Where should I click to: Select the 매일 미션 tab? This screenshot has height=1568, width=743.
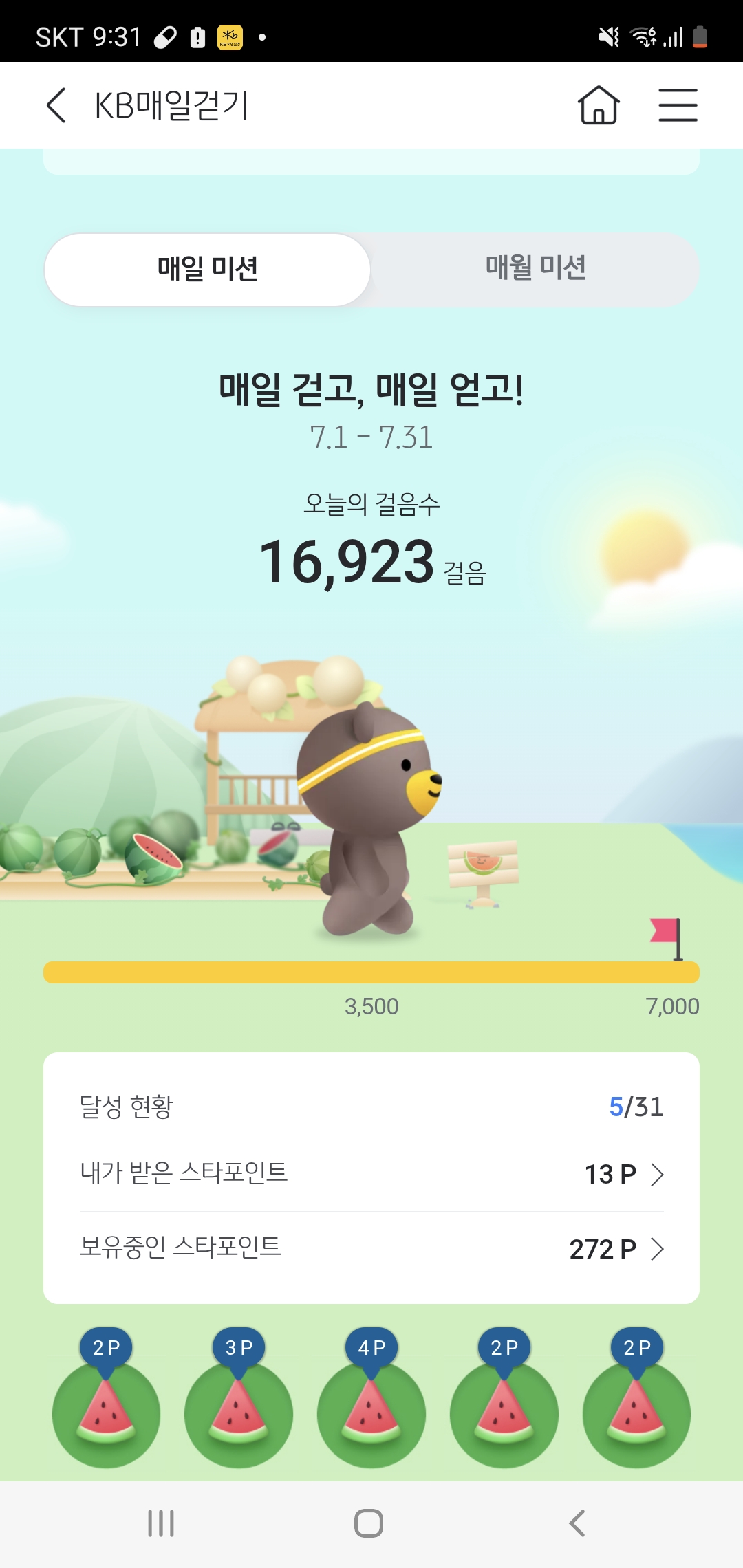tap(207, 269)
